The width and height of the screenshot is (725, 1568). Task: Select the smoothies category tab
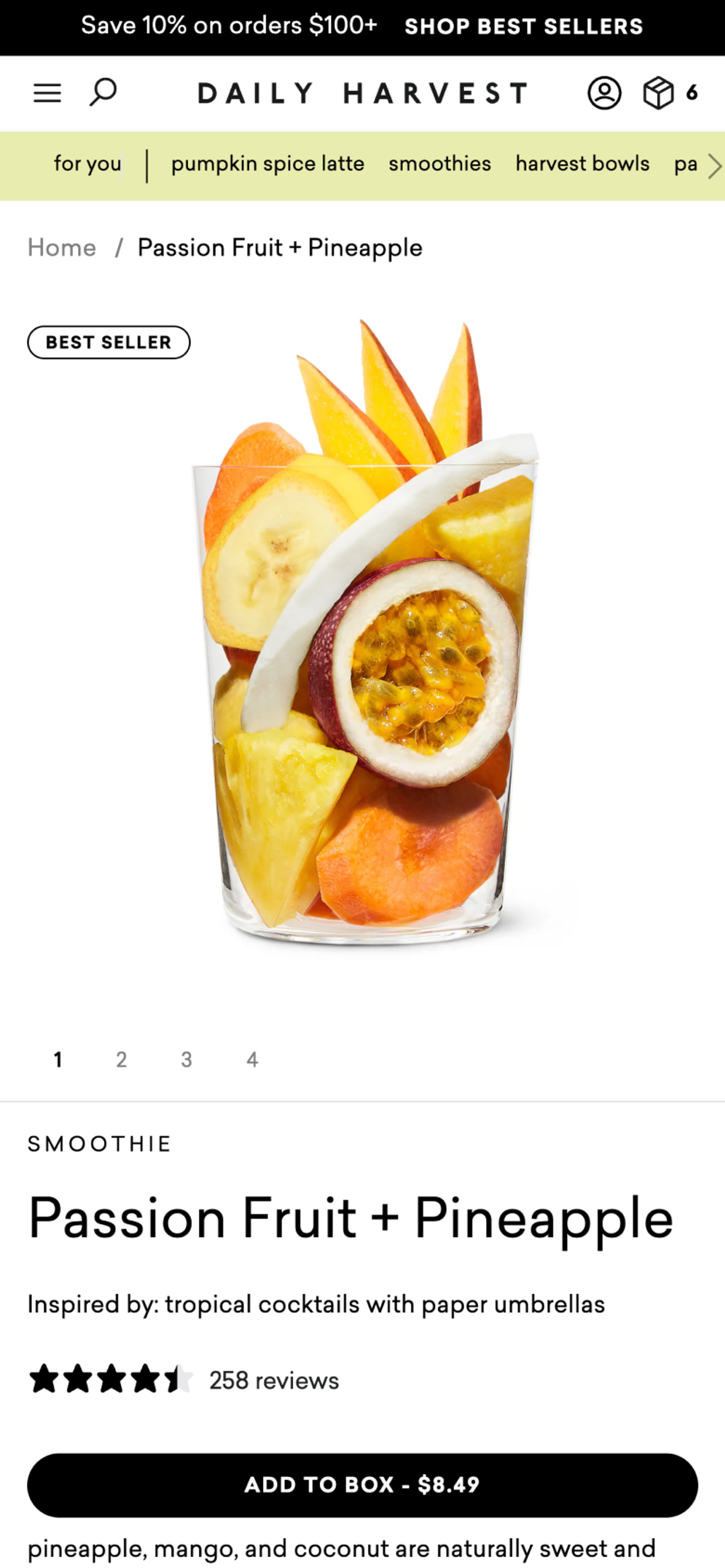[x=440, y=164]
